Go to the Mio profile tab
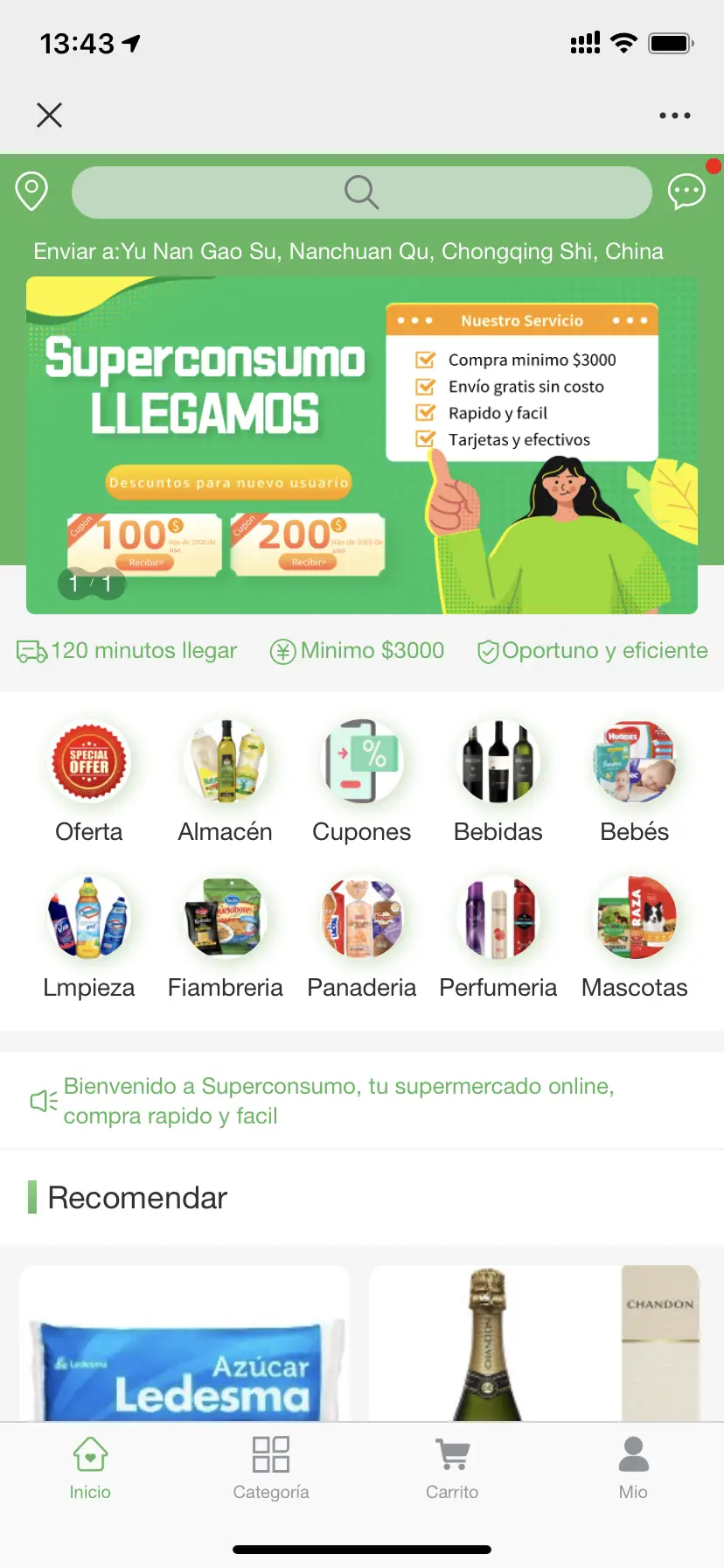 tap(633, 1468)
